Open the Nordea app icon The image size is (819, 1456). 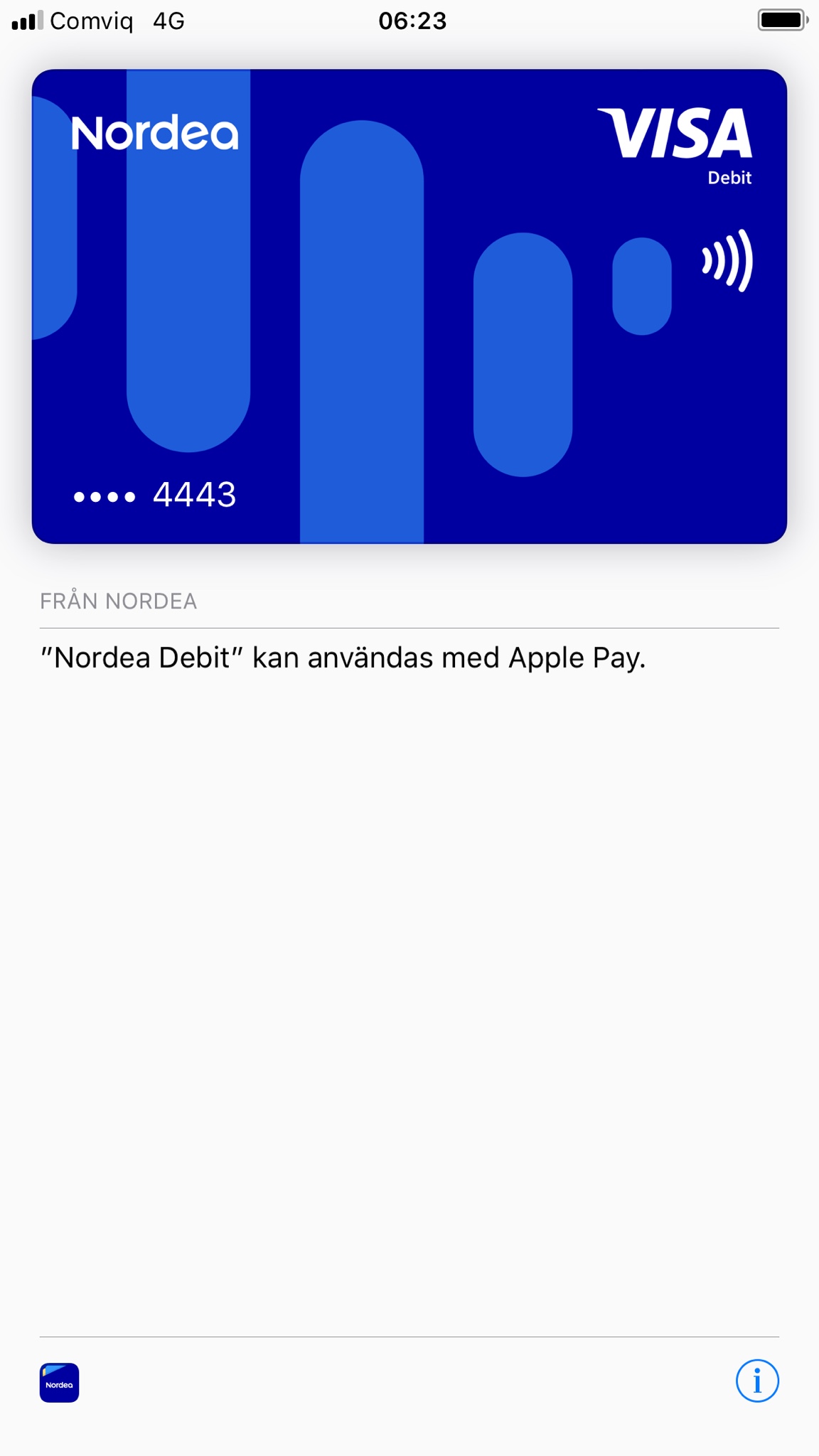coord(59,1382)
